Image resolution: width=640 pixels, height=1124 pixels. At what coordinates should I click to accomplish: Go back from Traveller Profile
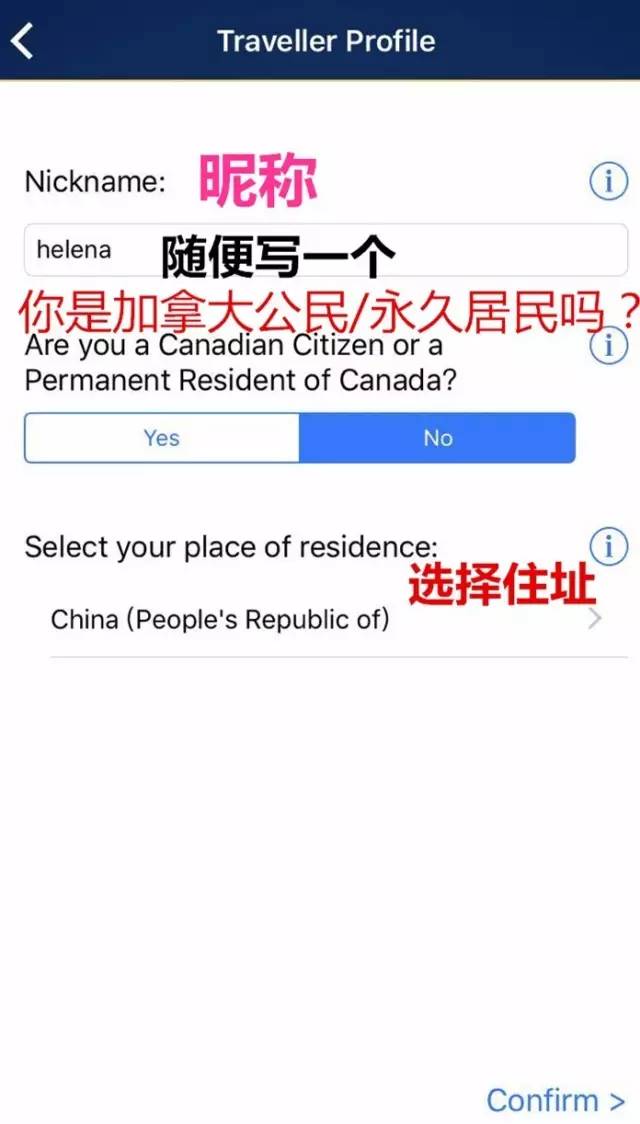[22, 41]
